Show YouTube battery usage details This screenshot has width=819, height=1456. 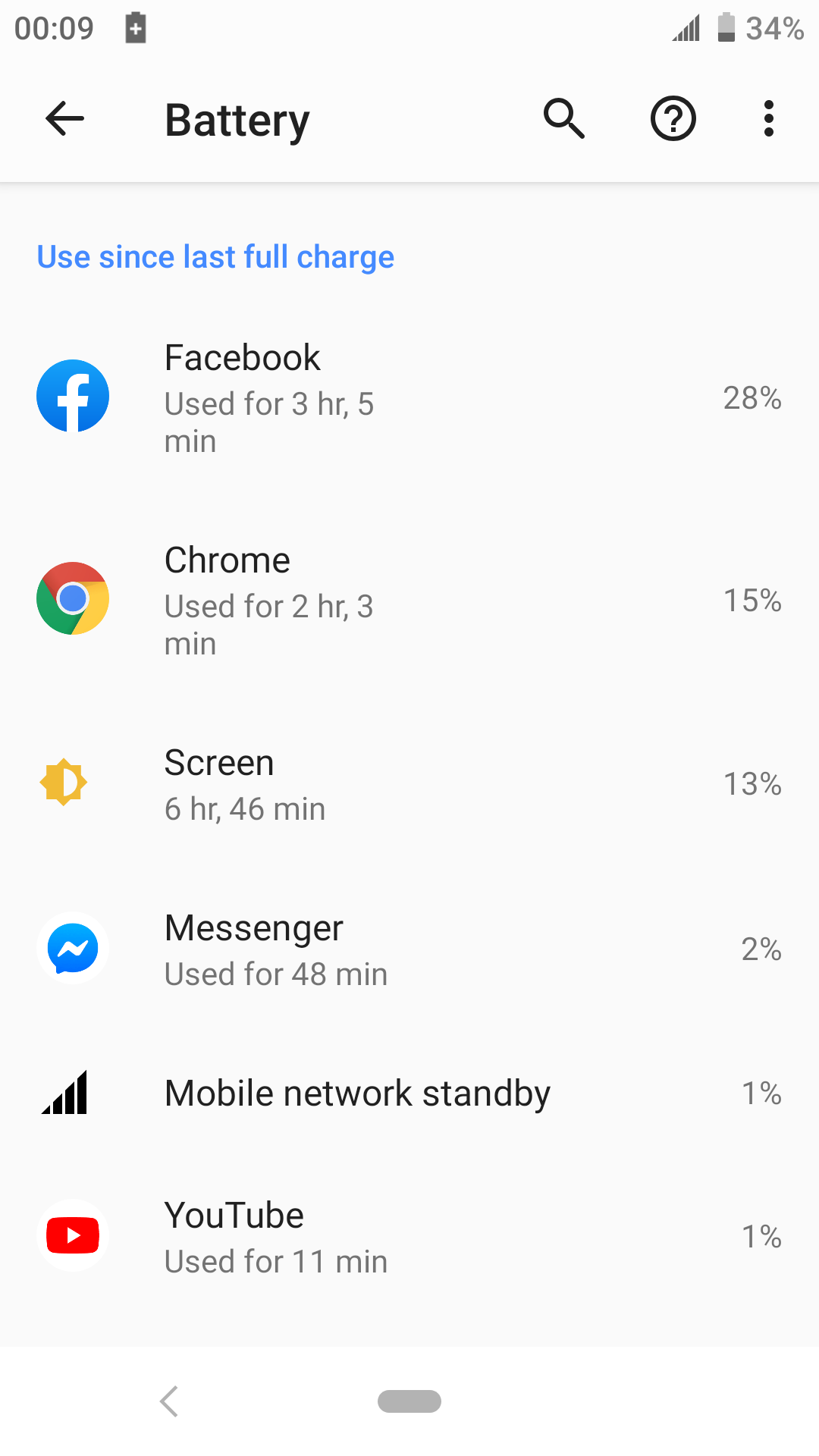(409, 1237)
